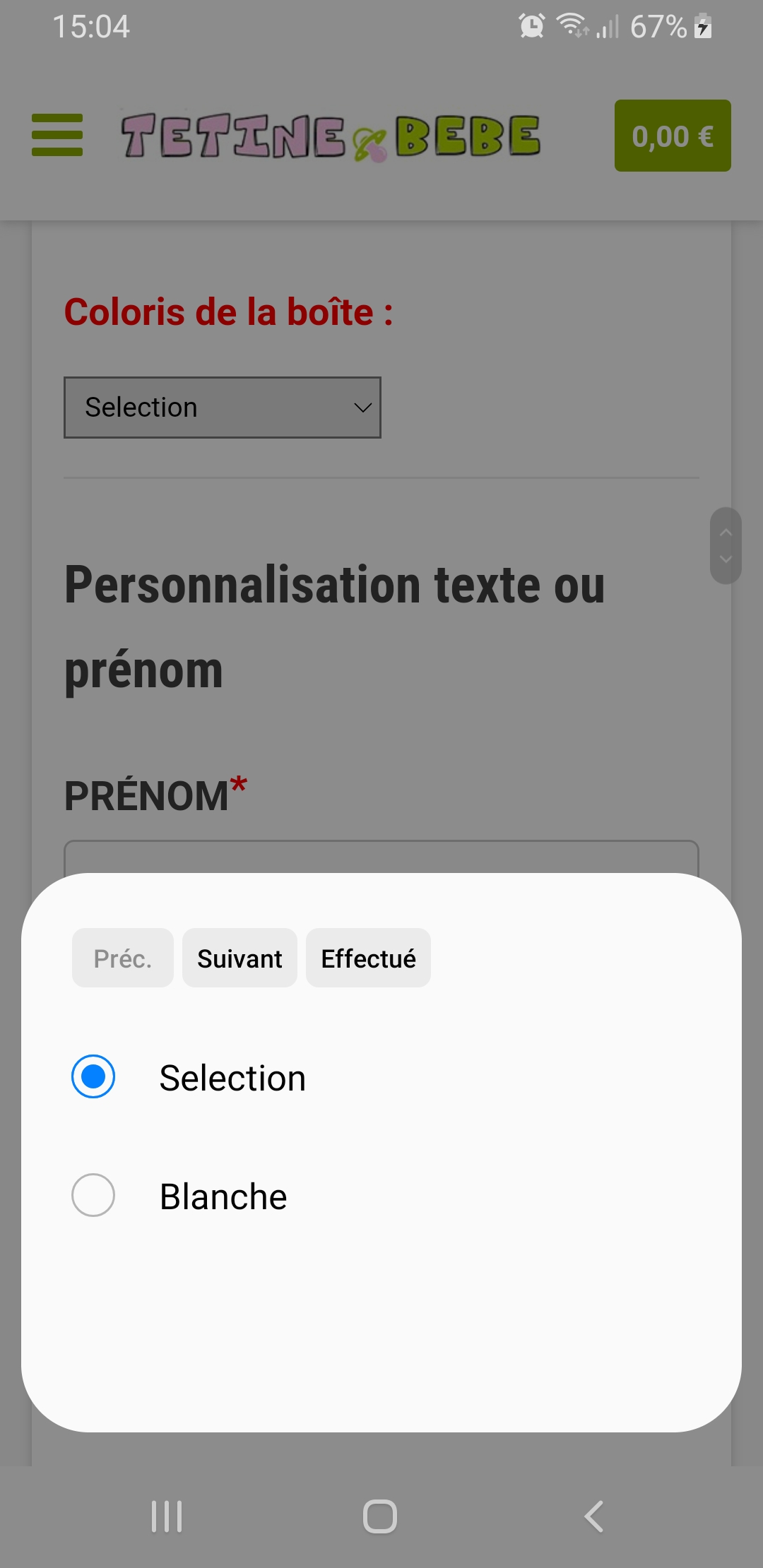Tap the Suivant button
This screenshot has width=763, height=1568.
coord(239,958)
